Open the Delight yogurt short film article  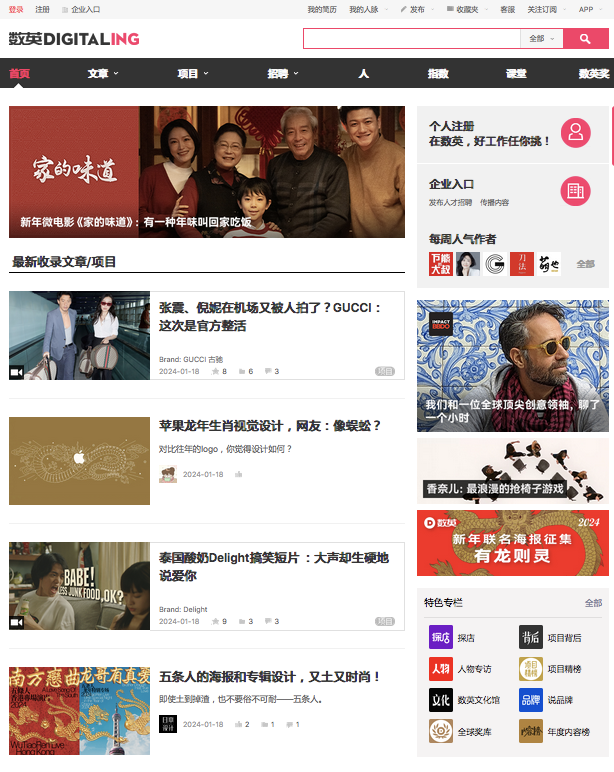coord(273,567)
